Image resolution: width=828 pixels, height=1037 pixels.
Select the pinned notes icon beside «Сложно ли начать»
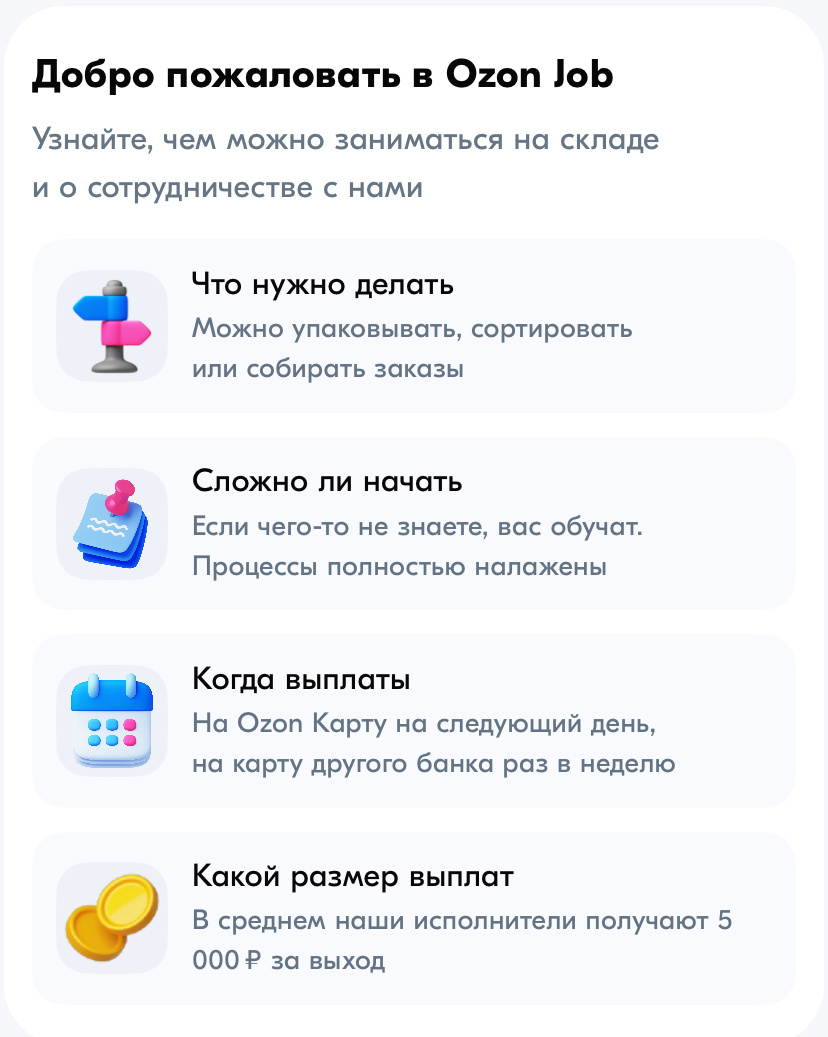(x=112, y=522)
